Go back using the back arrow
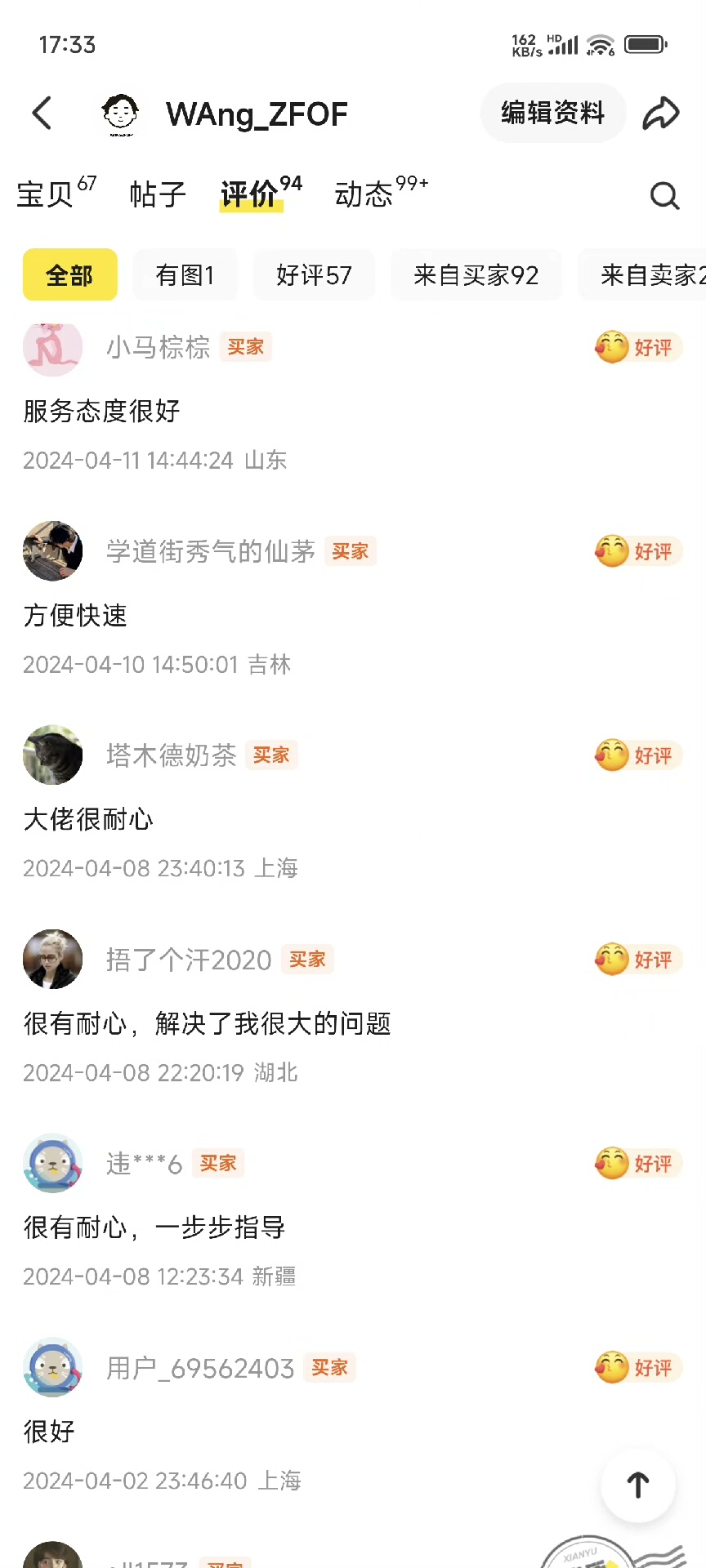The height and width of the screenshot is (1568, 706). (42, 114)
